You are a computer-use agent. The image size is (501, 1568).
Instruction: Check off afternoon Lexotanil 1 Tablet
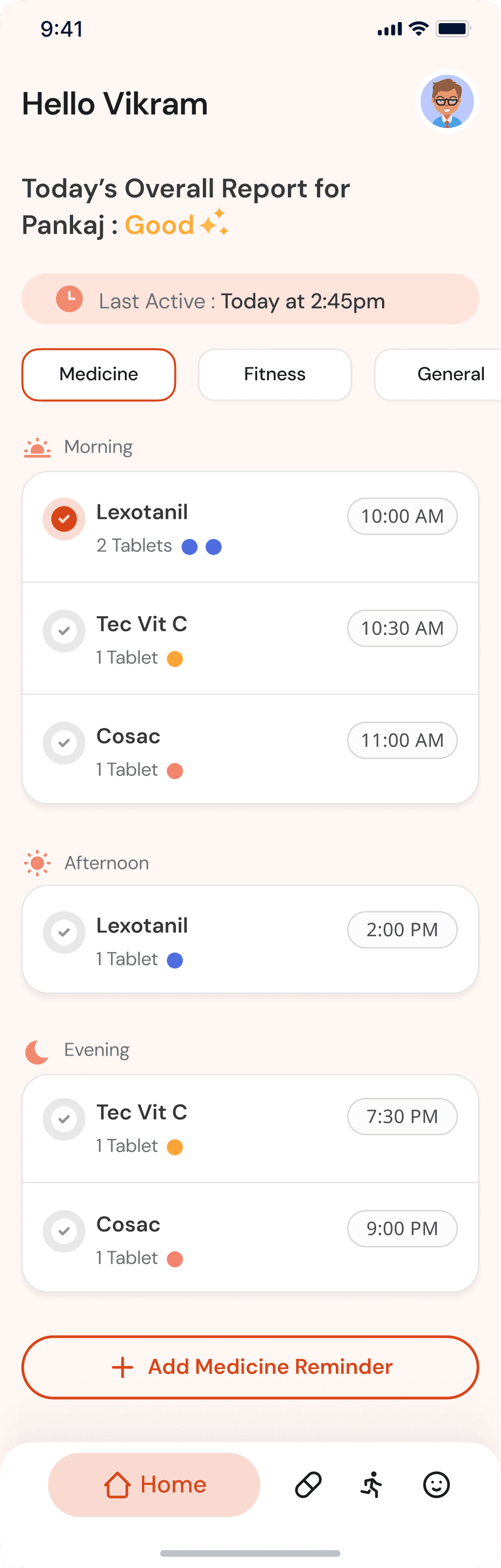(x=64, y=932)
